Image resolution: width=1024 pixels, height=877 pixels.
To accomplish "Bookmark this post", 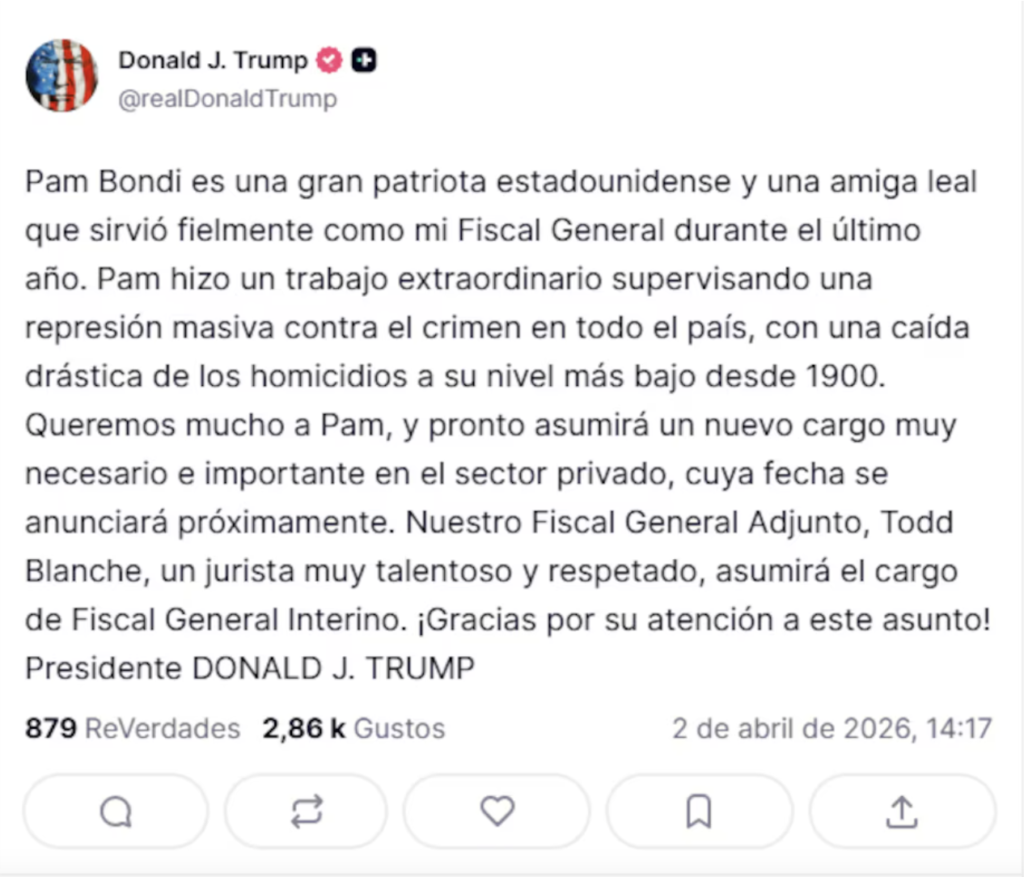I will tap(699, 812).
